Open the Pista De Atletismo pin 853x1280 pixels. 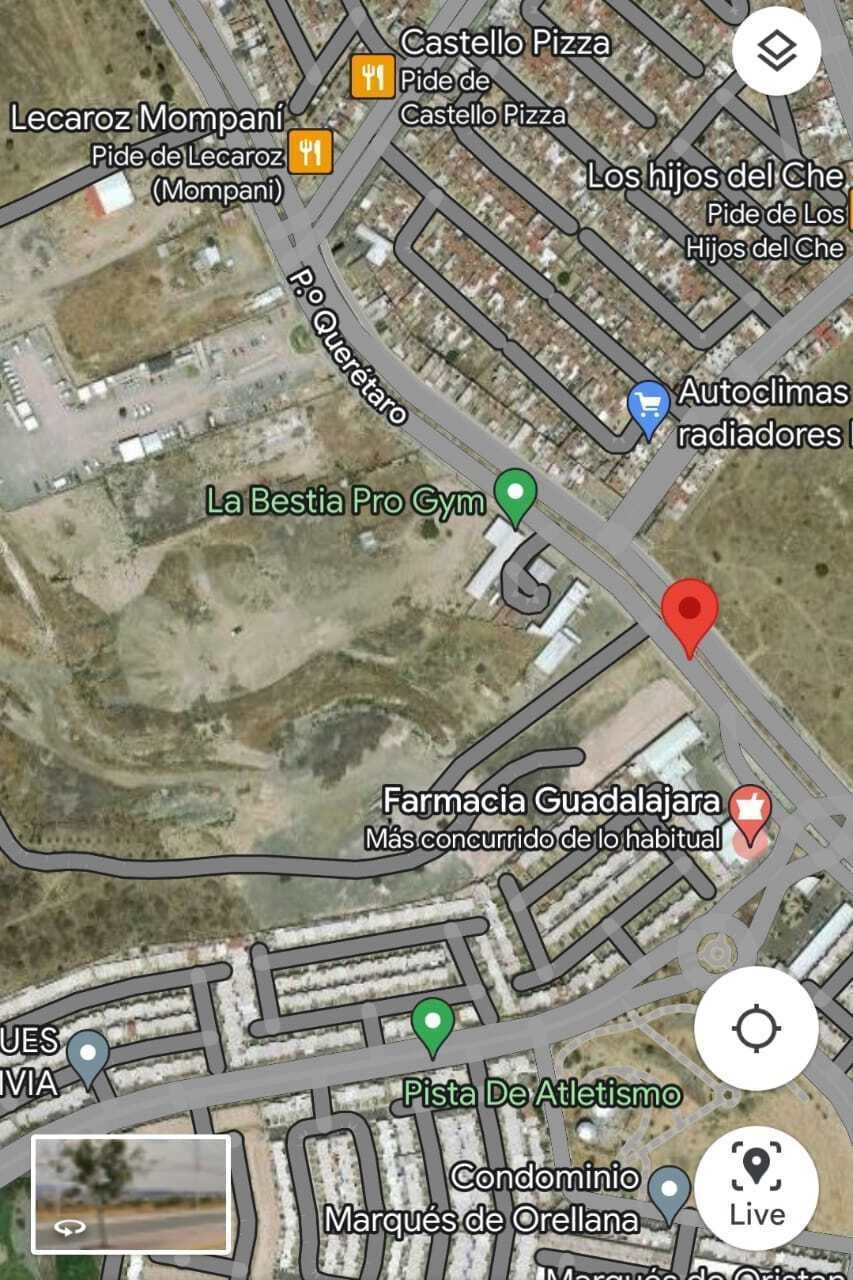point(433,1024)
